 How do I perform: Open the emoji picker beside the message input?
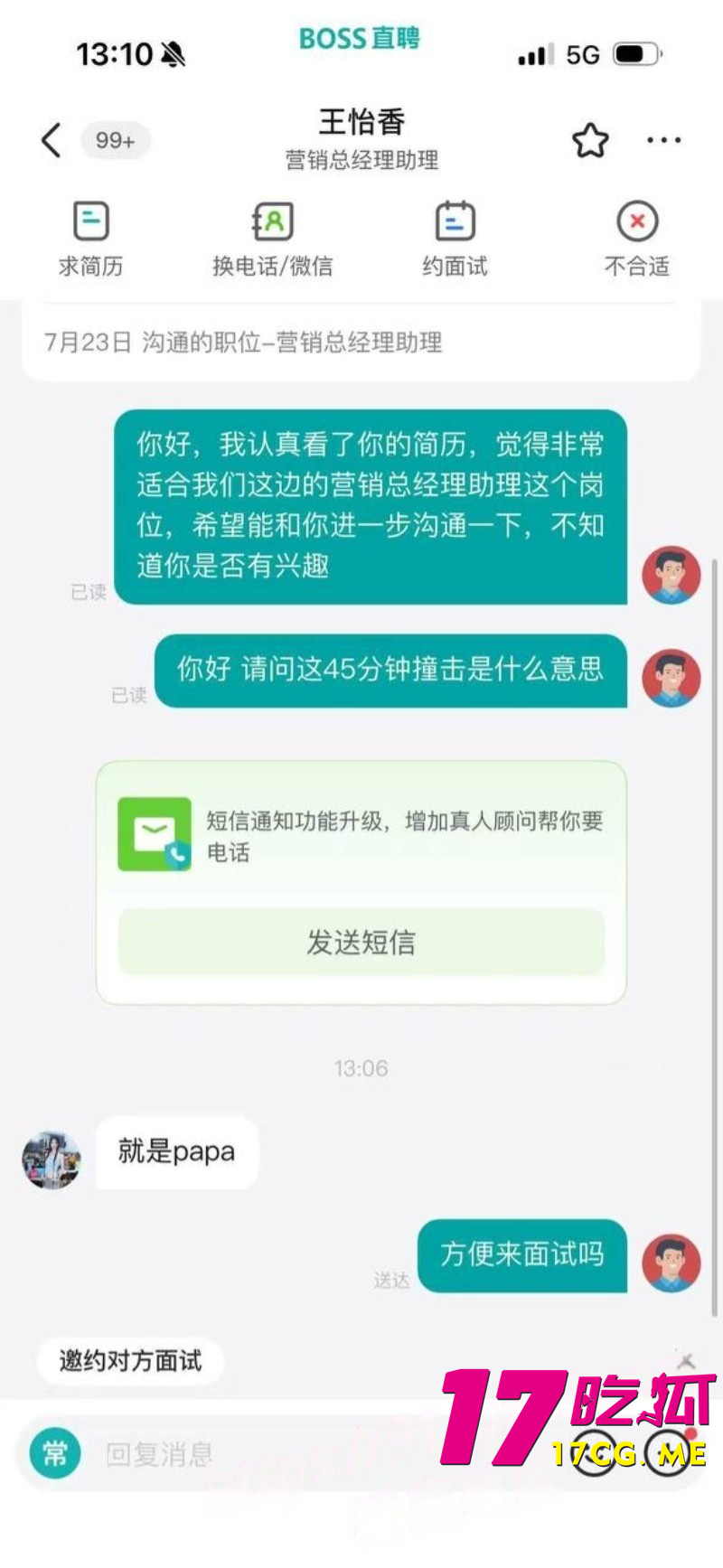(592, 1453)
